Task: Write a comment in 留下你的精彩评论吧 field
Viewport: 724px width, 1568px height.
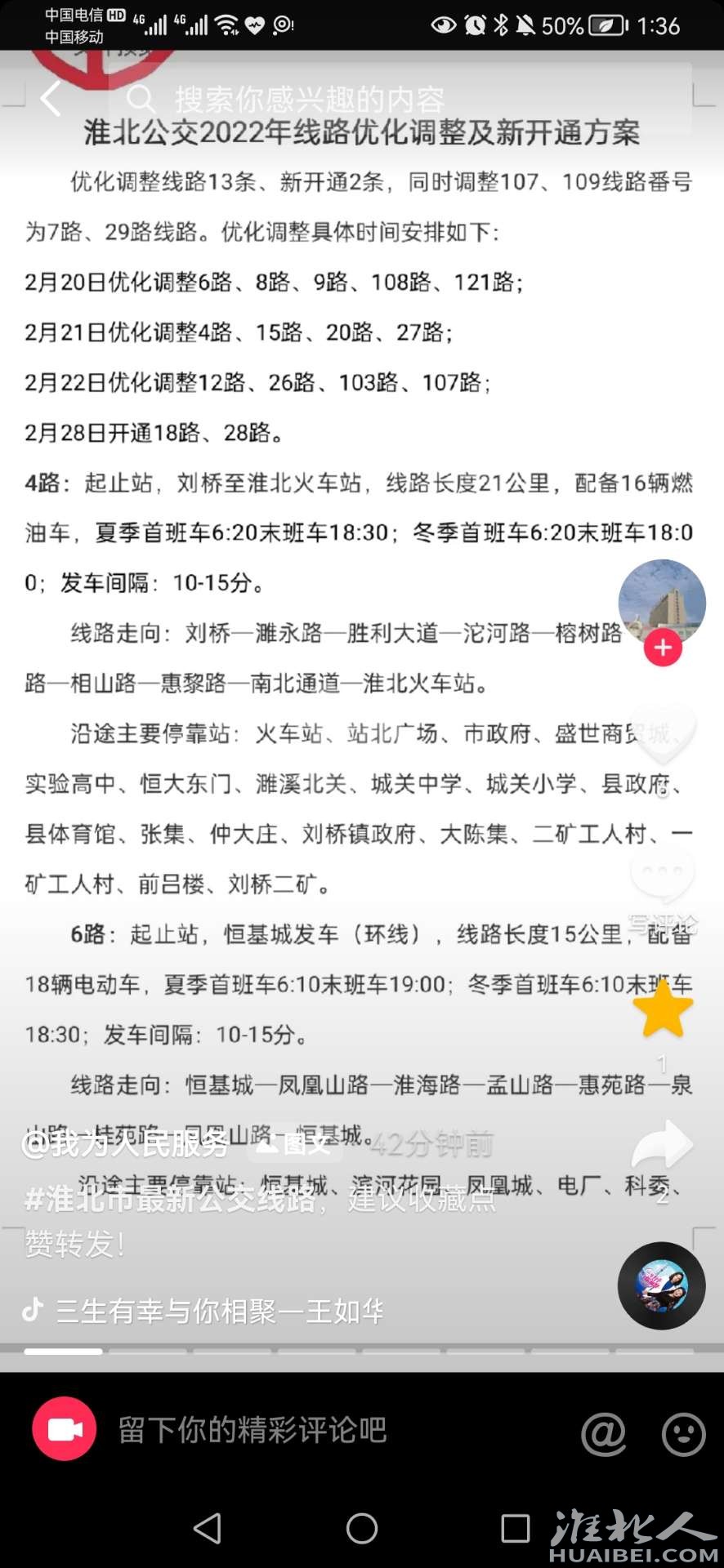Action: pyautogui.click(x=327, y=1429)
